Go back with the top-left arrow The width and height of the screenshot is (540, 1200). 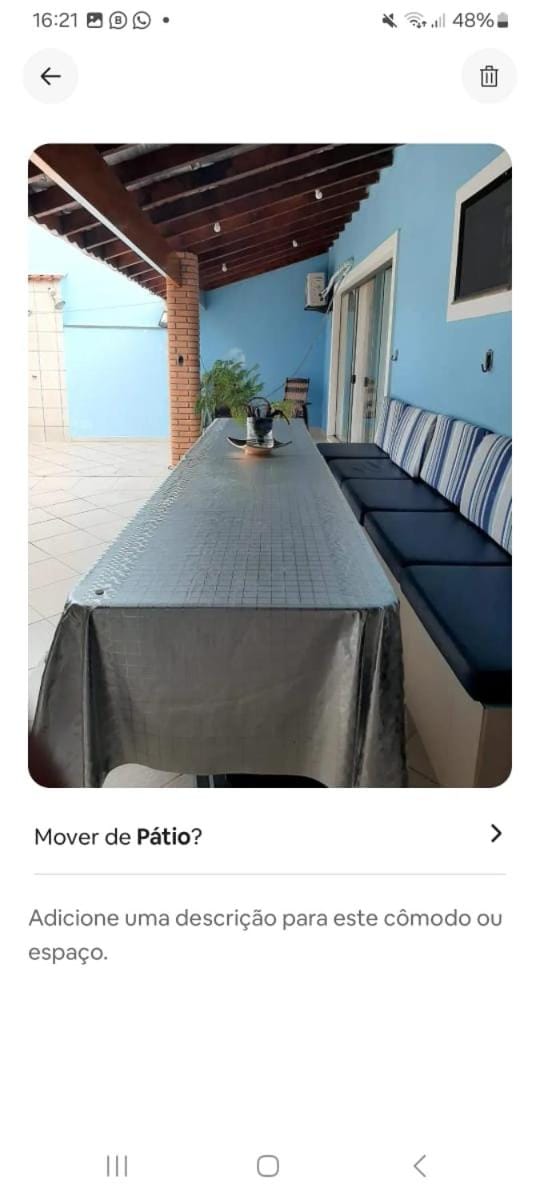(50, 76)
